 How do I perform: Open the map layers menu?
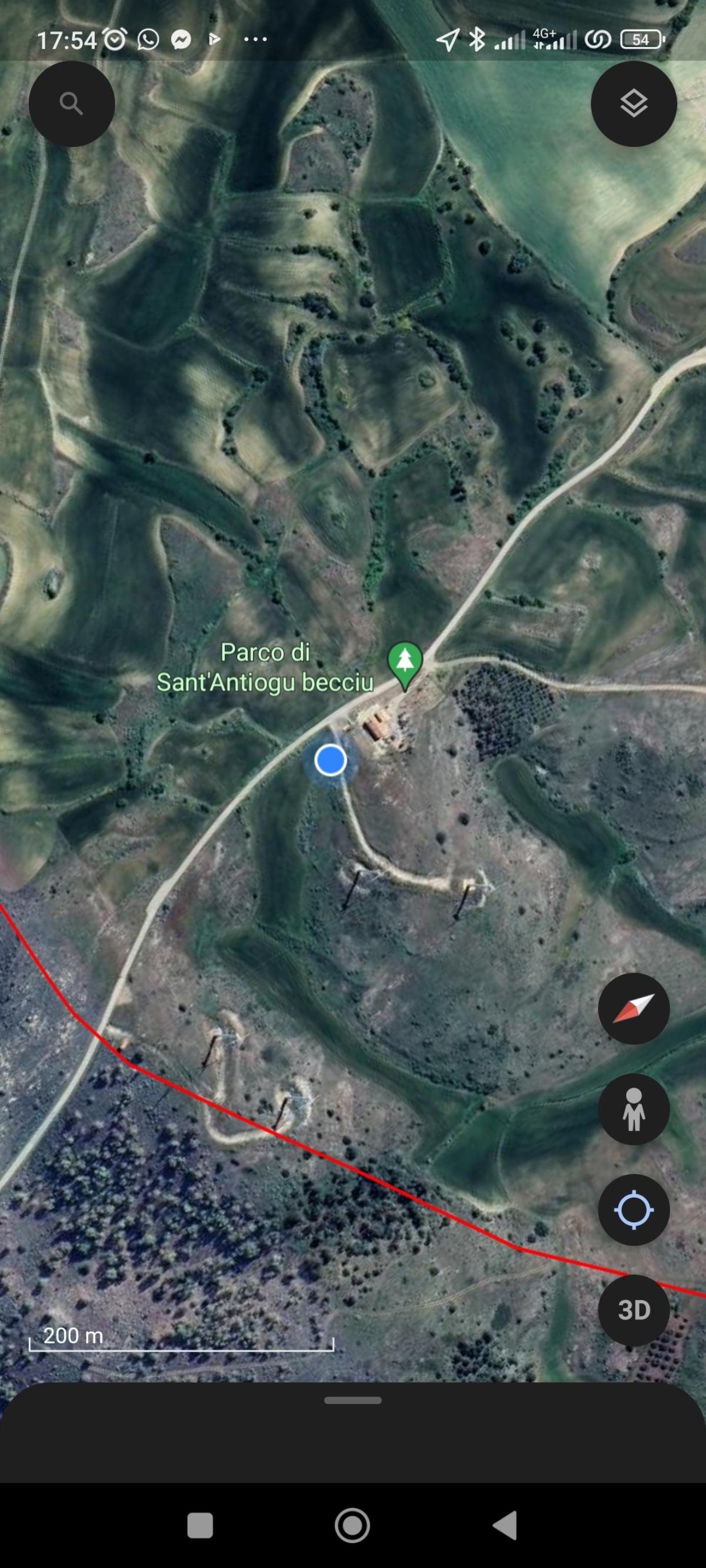tap(634, 103)
